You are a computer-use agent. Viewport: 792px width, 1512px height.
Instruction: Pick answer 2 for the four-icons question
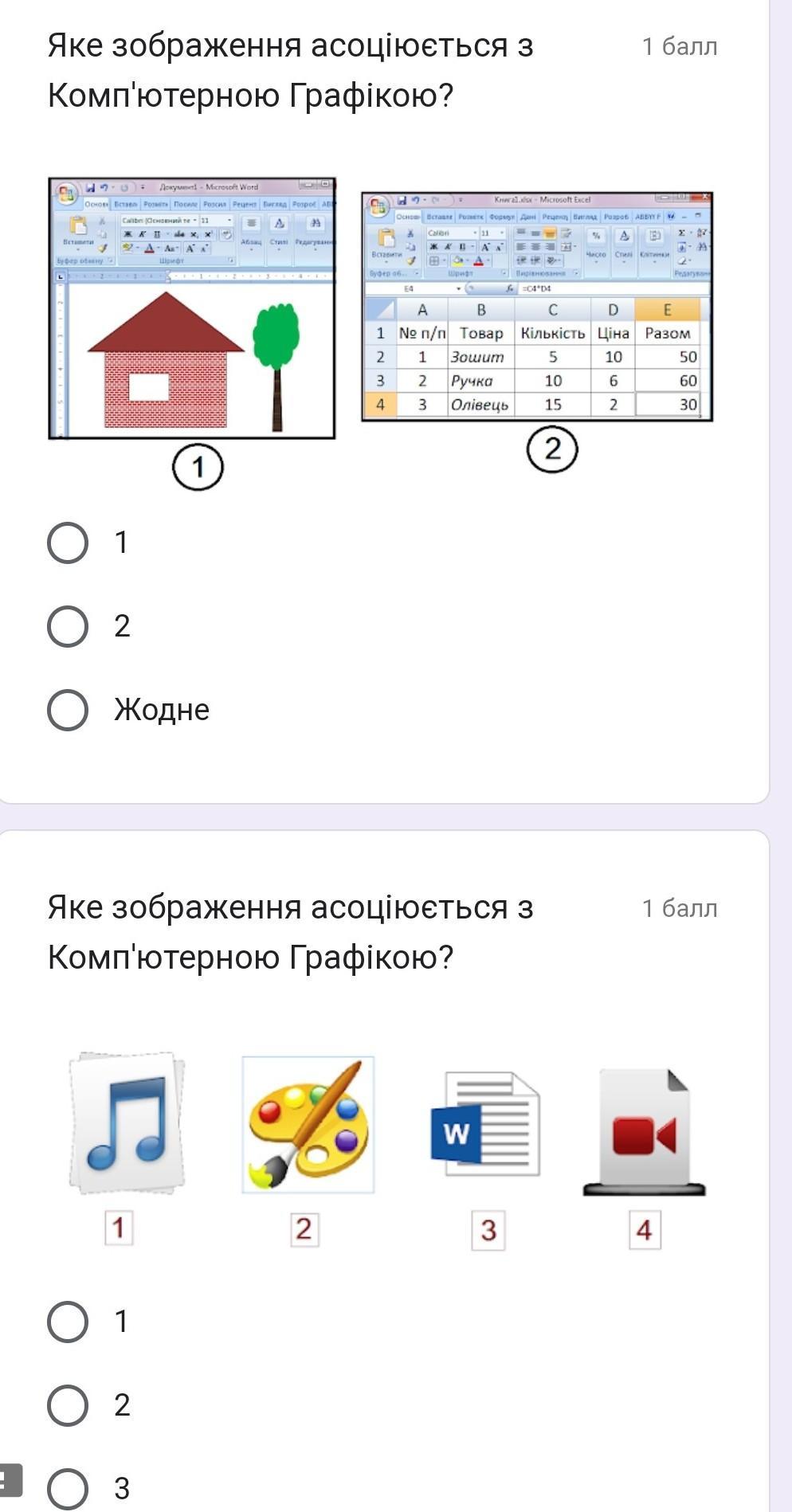coord(69,1404)
